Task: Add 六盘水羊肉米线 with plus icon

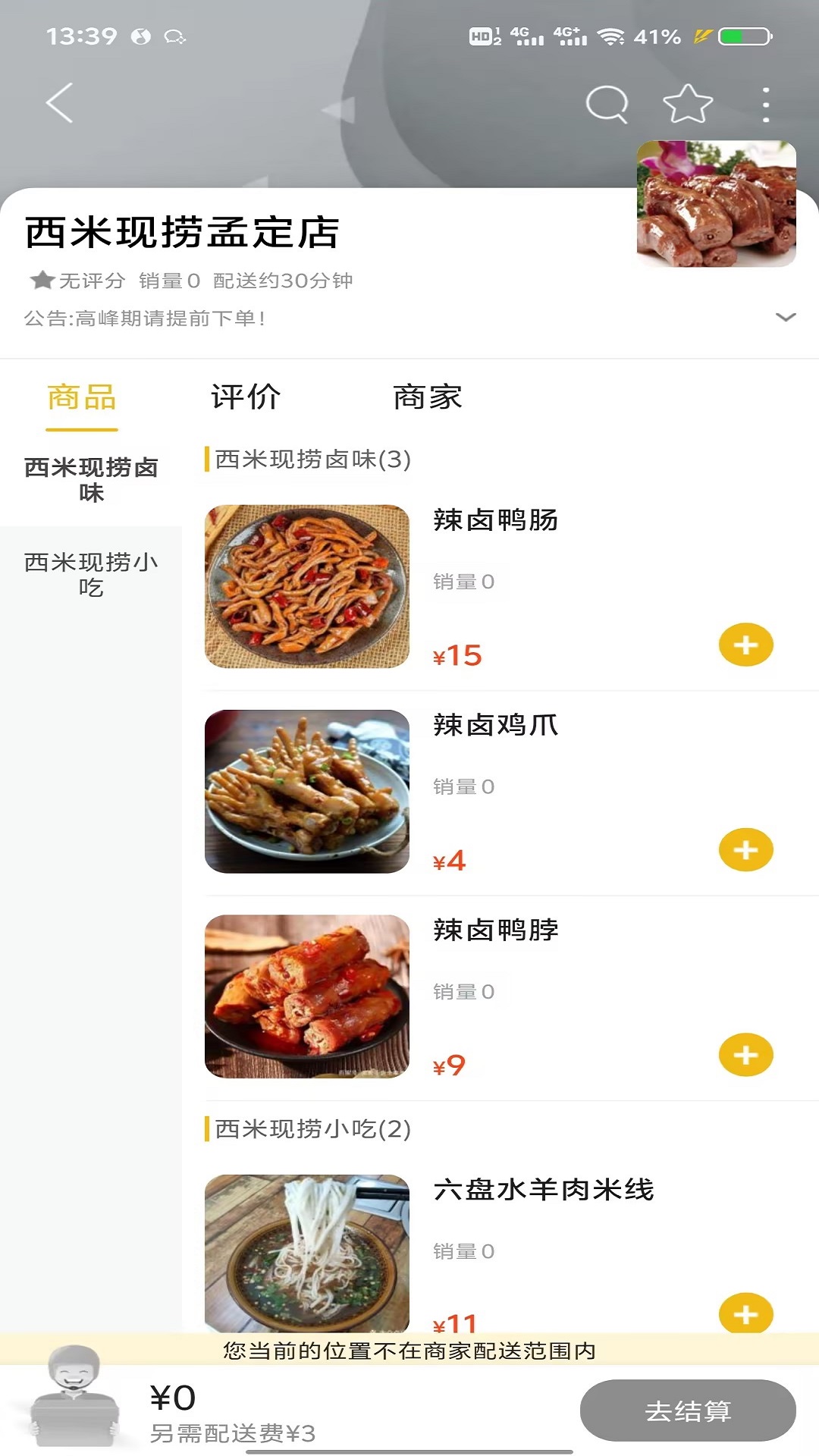Action: pos(746,1312)
